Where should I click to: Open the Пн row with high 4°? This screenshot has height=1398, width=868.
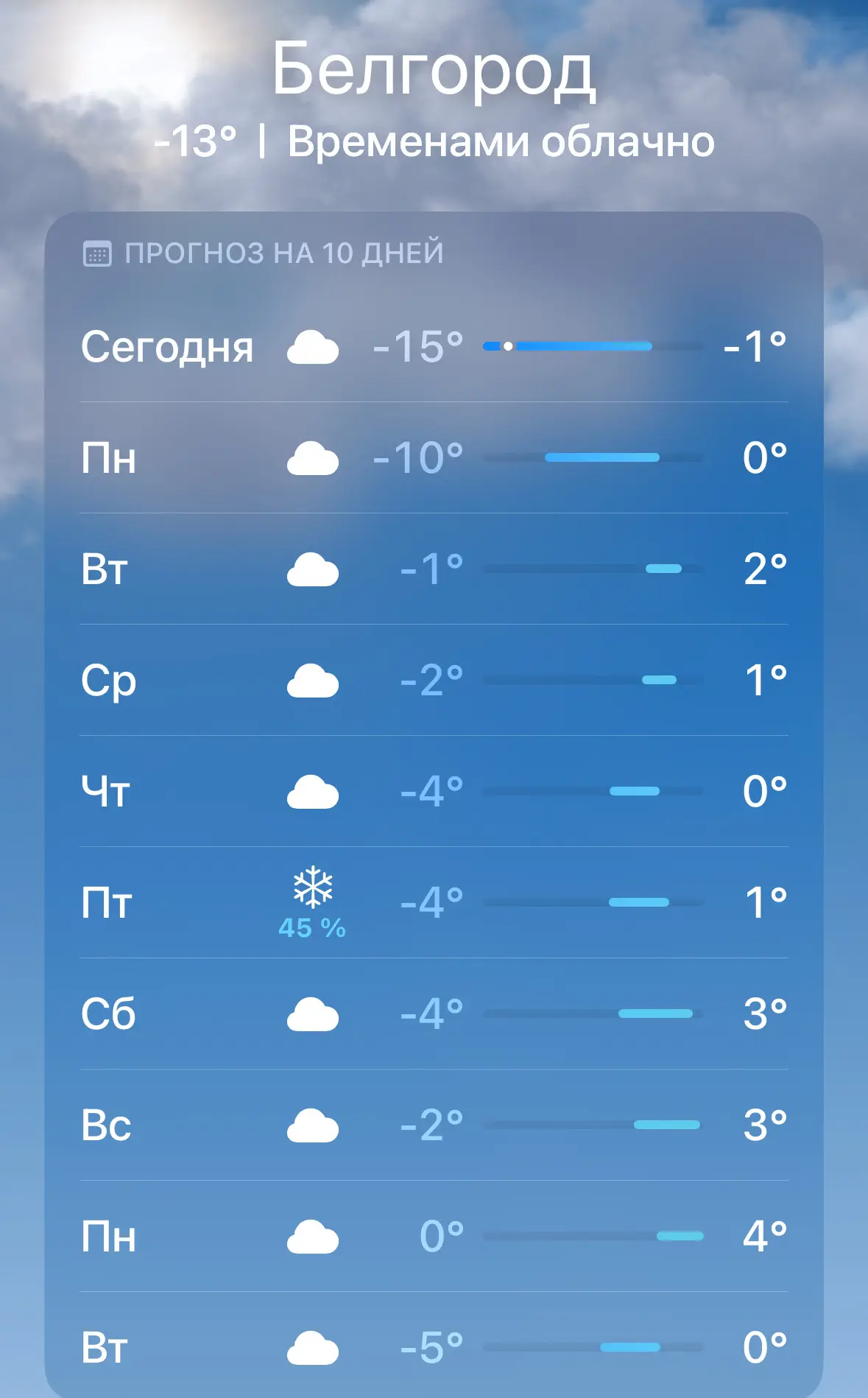point(434,1236)
